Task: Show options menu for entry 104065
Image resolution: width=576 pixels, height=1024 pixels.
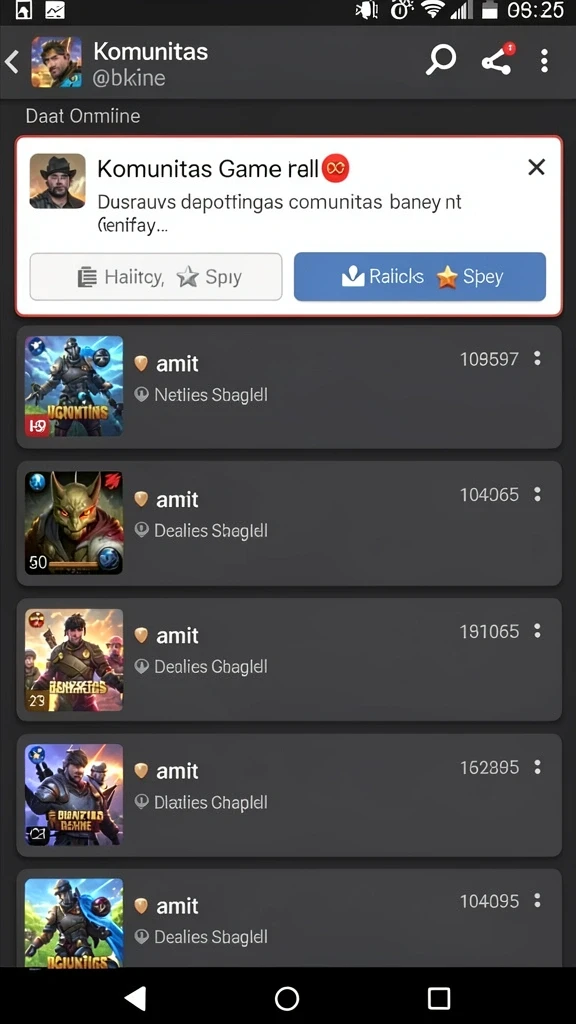Action: tap(537, 494)
